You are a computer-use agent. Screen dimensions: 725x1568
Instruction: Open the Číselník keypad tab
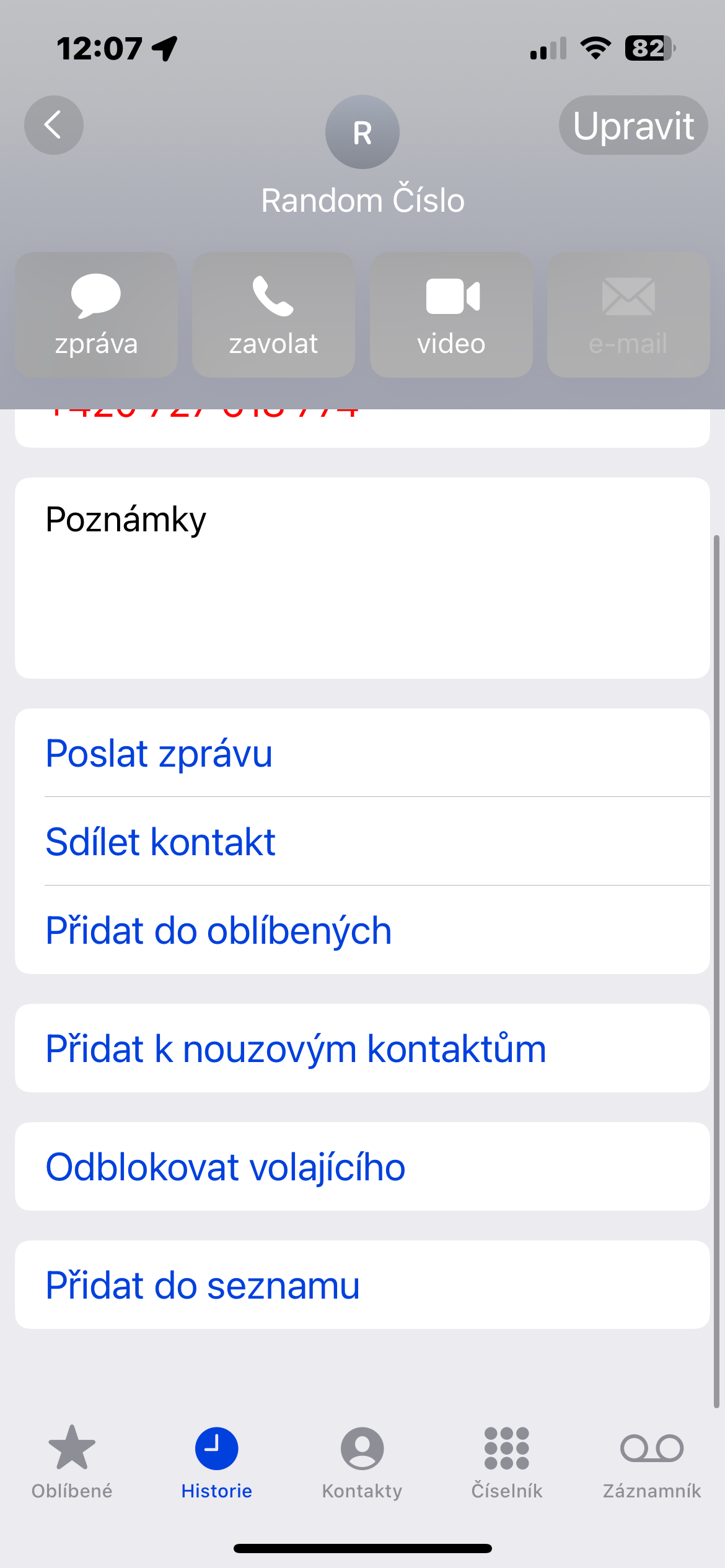pyautogui.click(x=507, y=1461)
